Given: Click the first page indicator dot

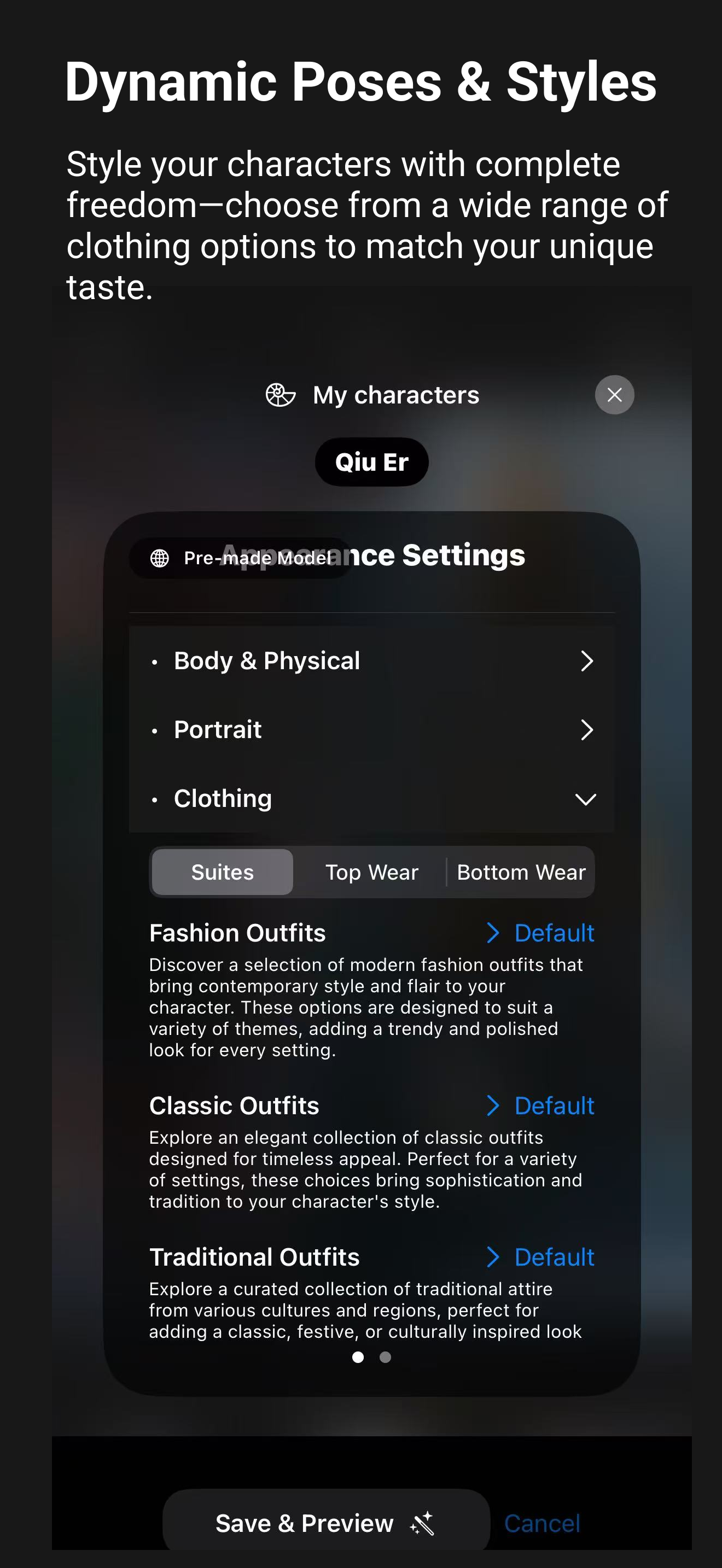Looking at the screenshot, I should click(359, 1358).
